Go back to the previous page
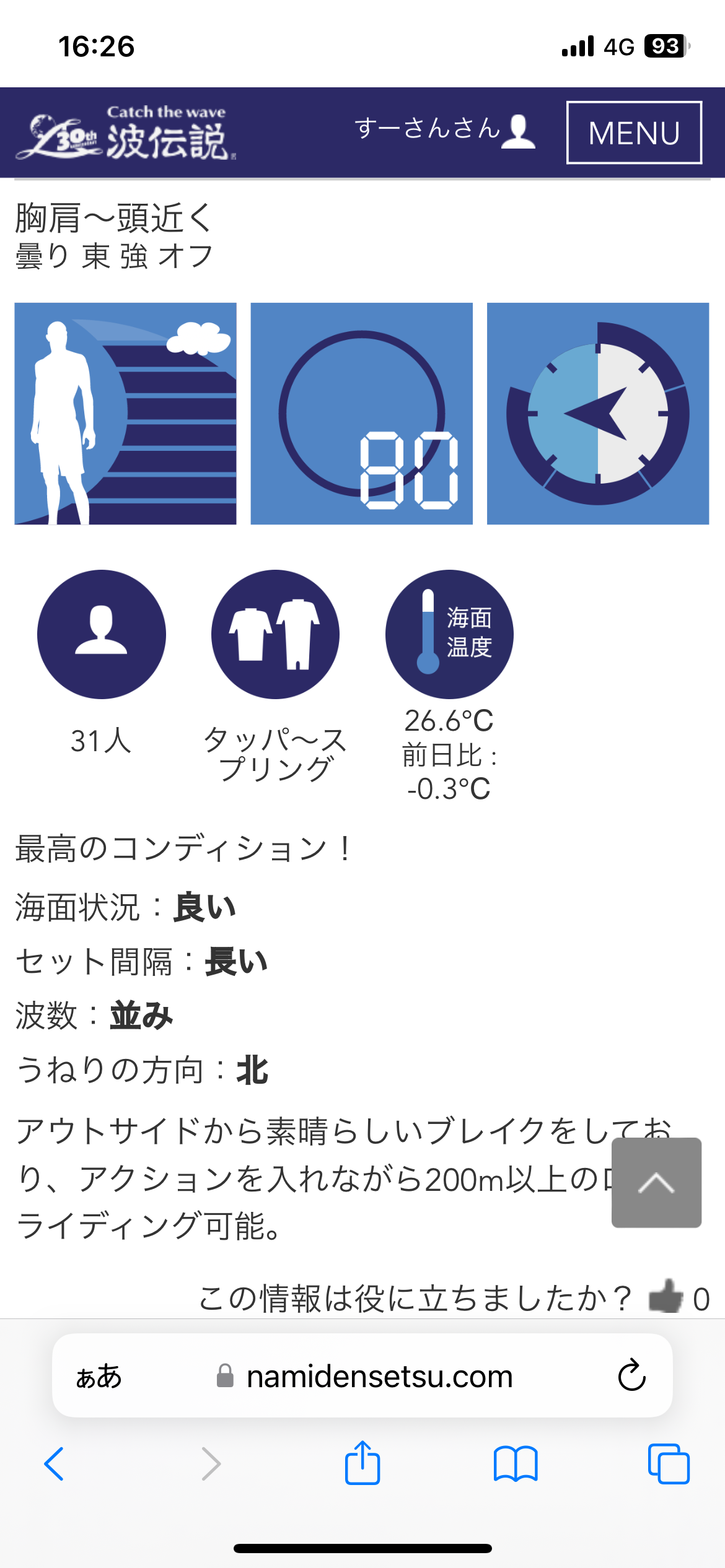Viewport: 725px width, 1568px height. click(x=54, y=1464)
